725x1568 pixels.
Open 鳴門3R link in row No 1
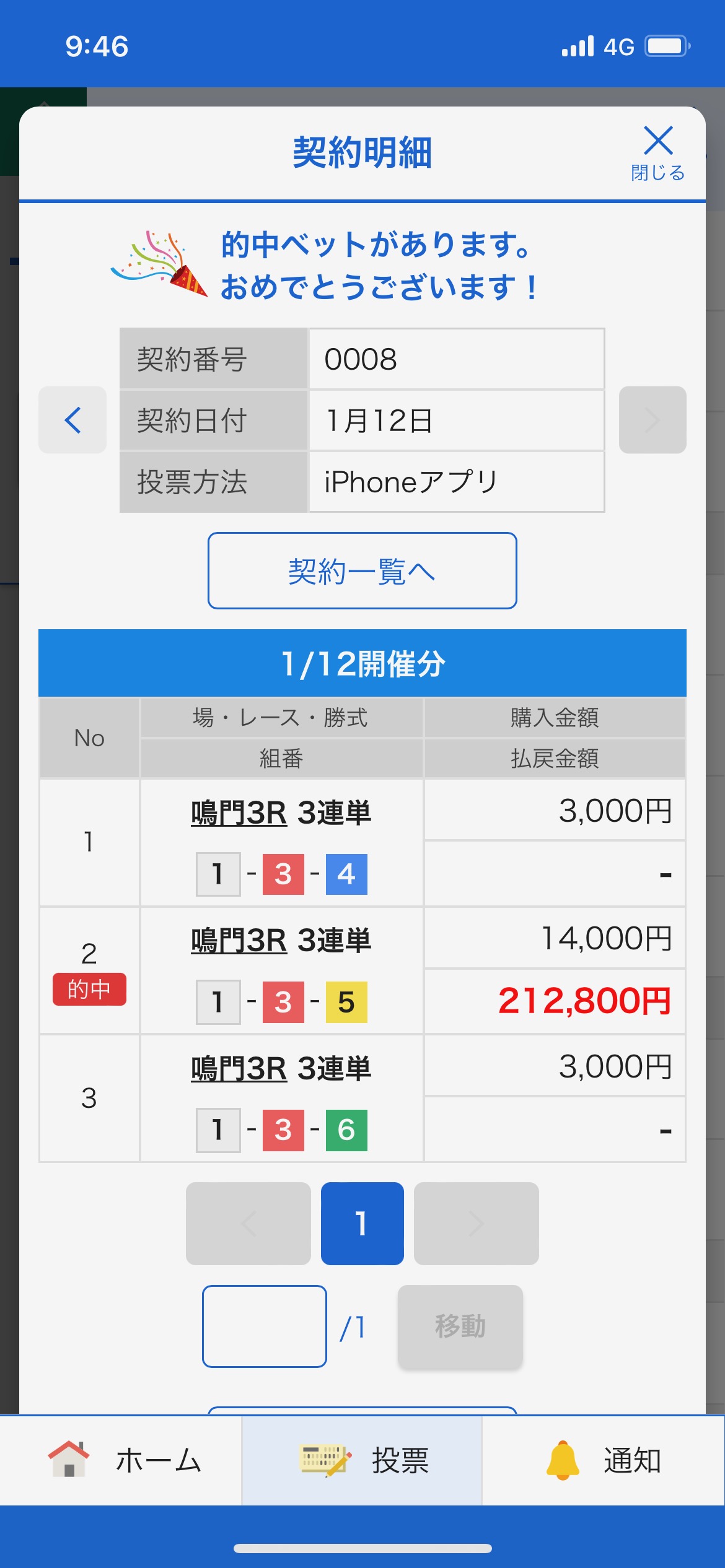(x=239, y=812)
